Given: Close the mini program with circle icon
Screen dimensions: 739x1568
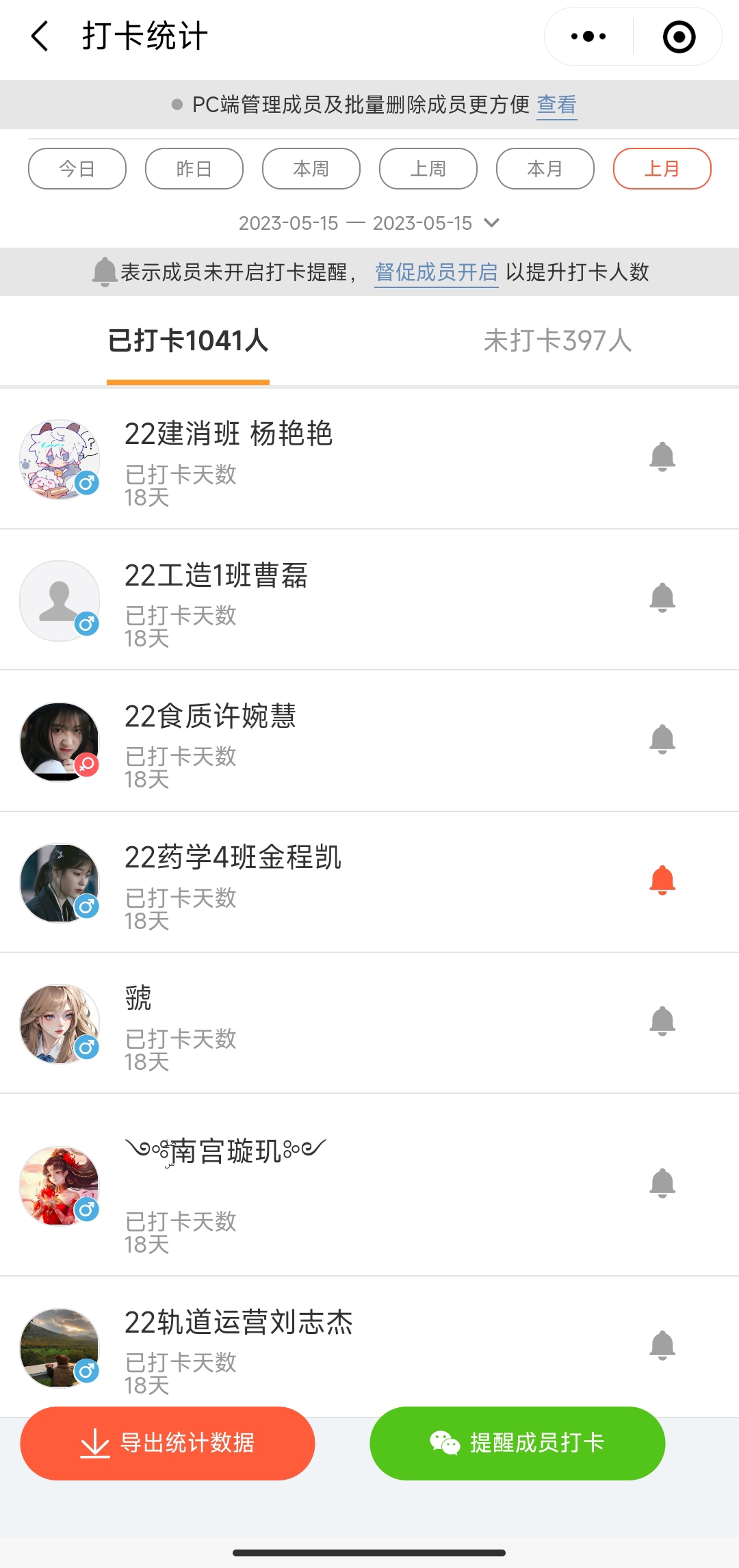Looking at the screenshot, I should pos(679,36).
